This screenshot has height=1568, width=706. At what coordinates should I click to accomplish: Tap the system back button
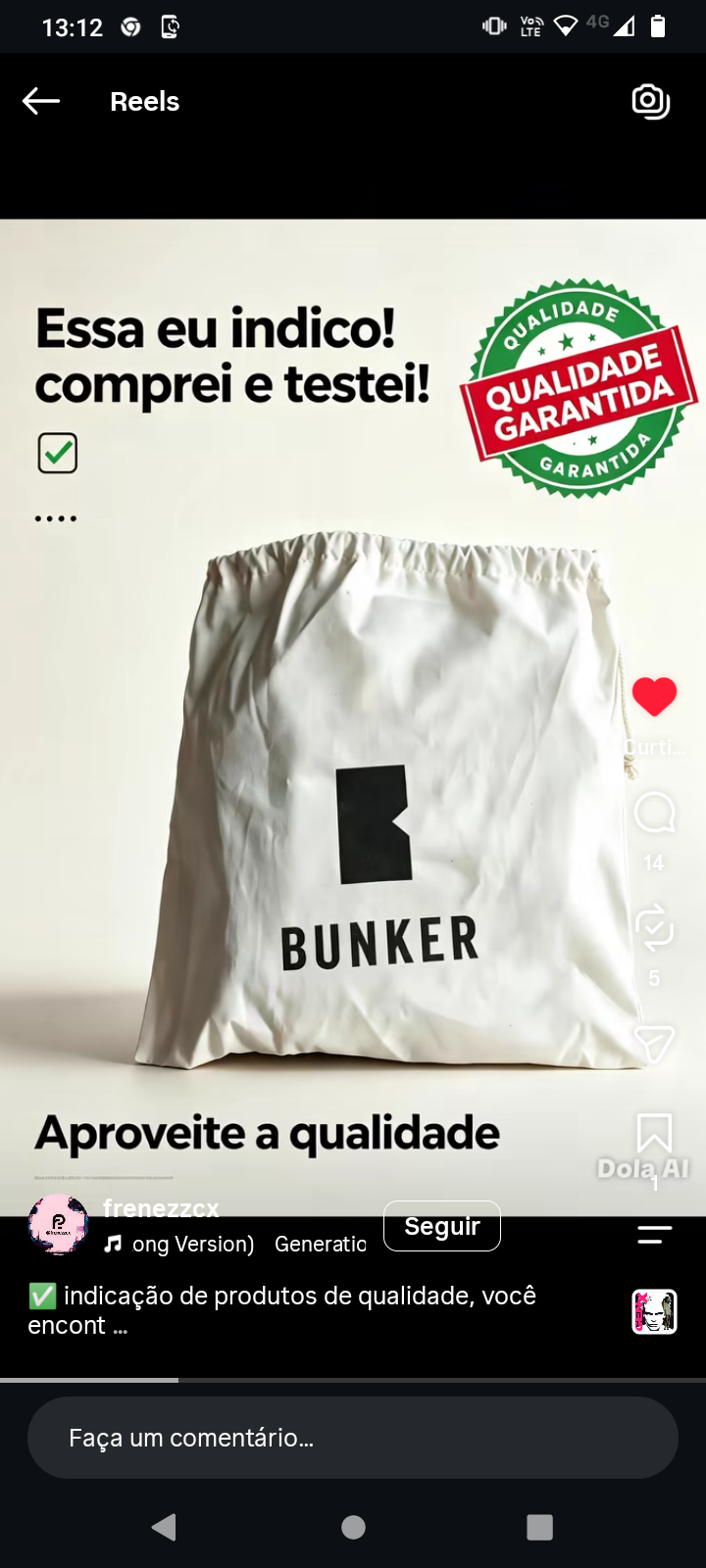[164, 1527]
